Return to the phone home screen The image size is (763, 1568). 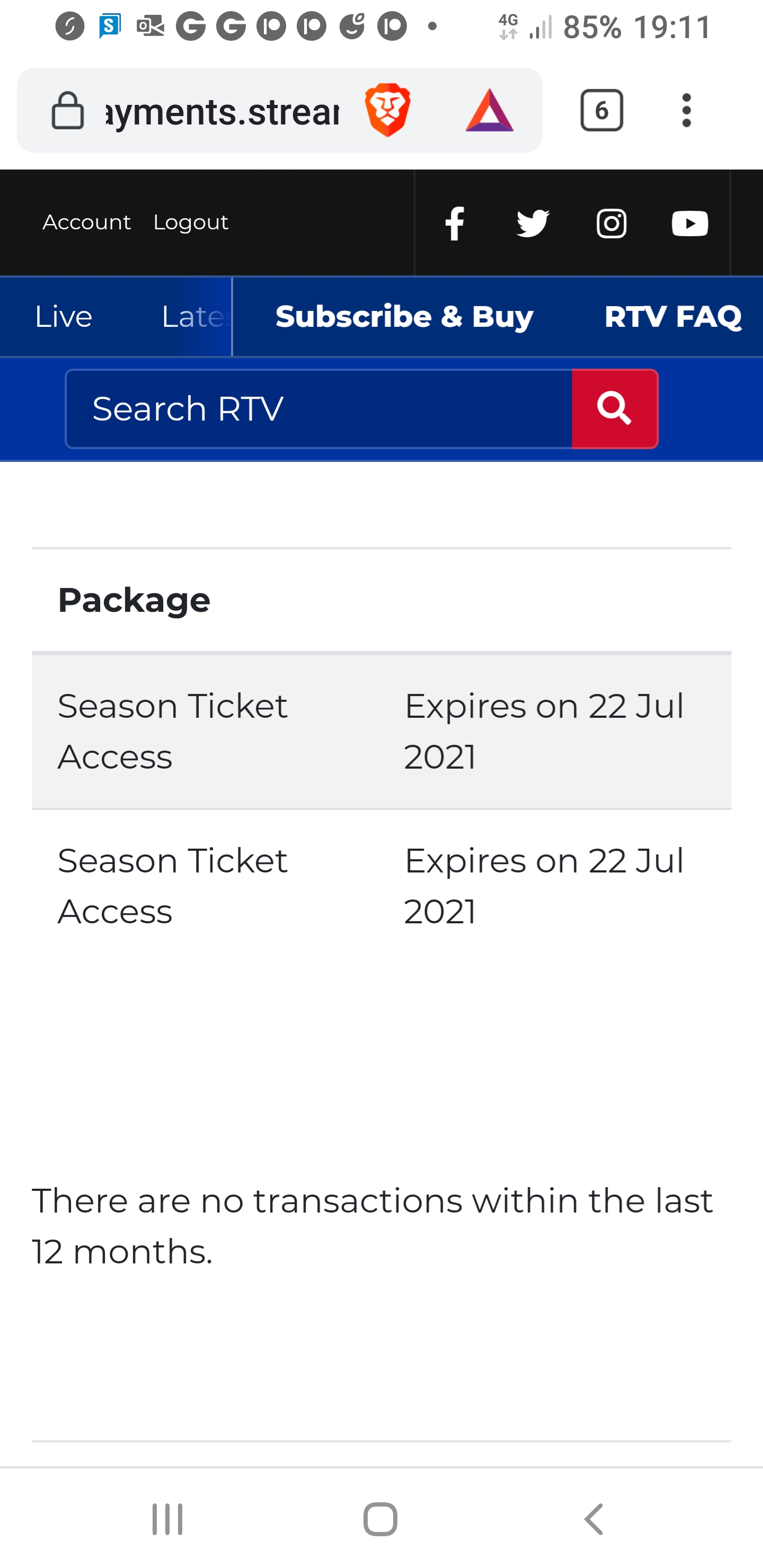[380, 1519]
